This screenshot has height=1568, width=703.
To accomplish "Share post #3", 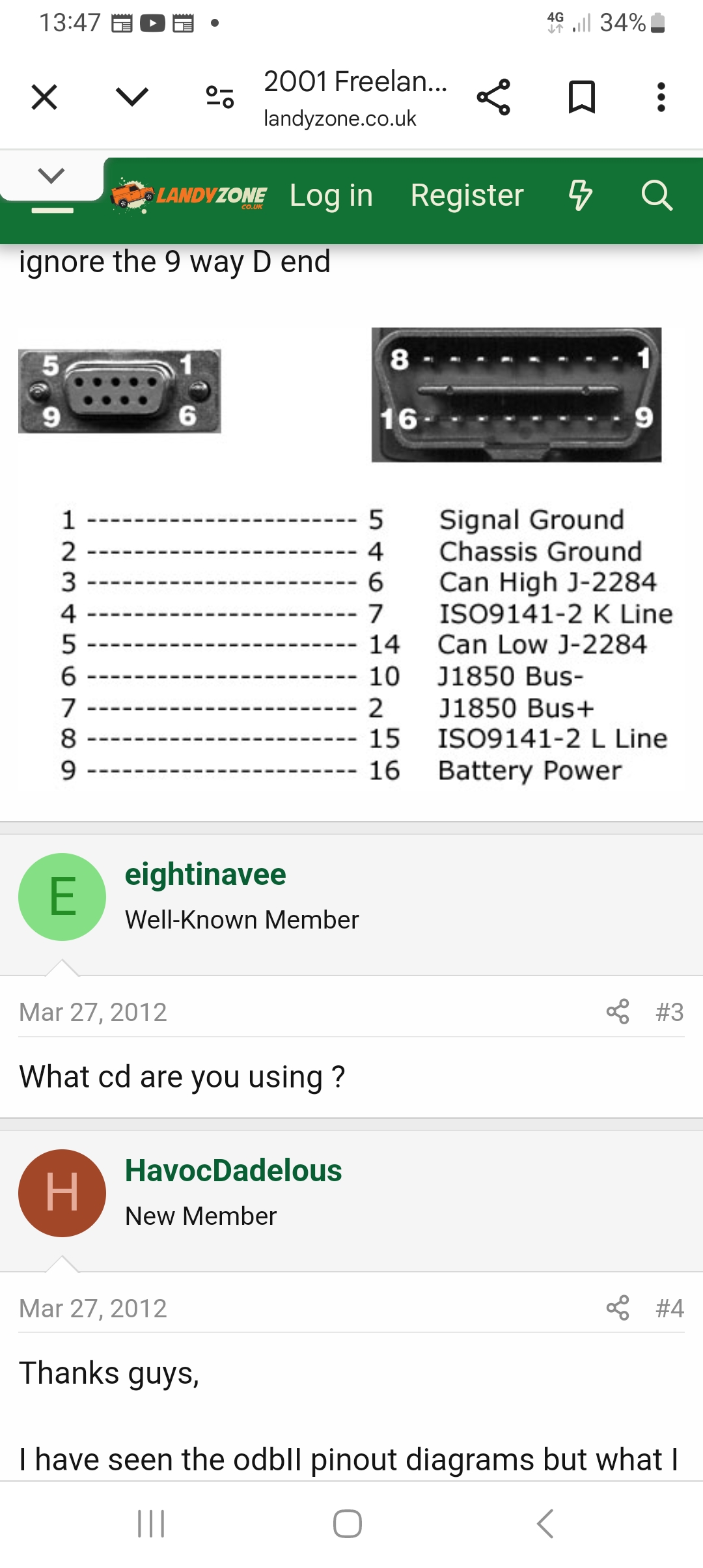I will pos(618,1012).
